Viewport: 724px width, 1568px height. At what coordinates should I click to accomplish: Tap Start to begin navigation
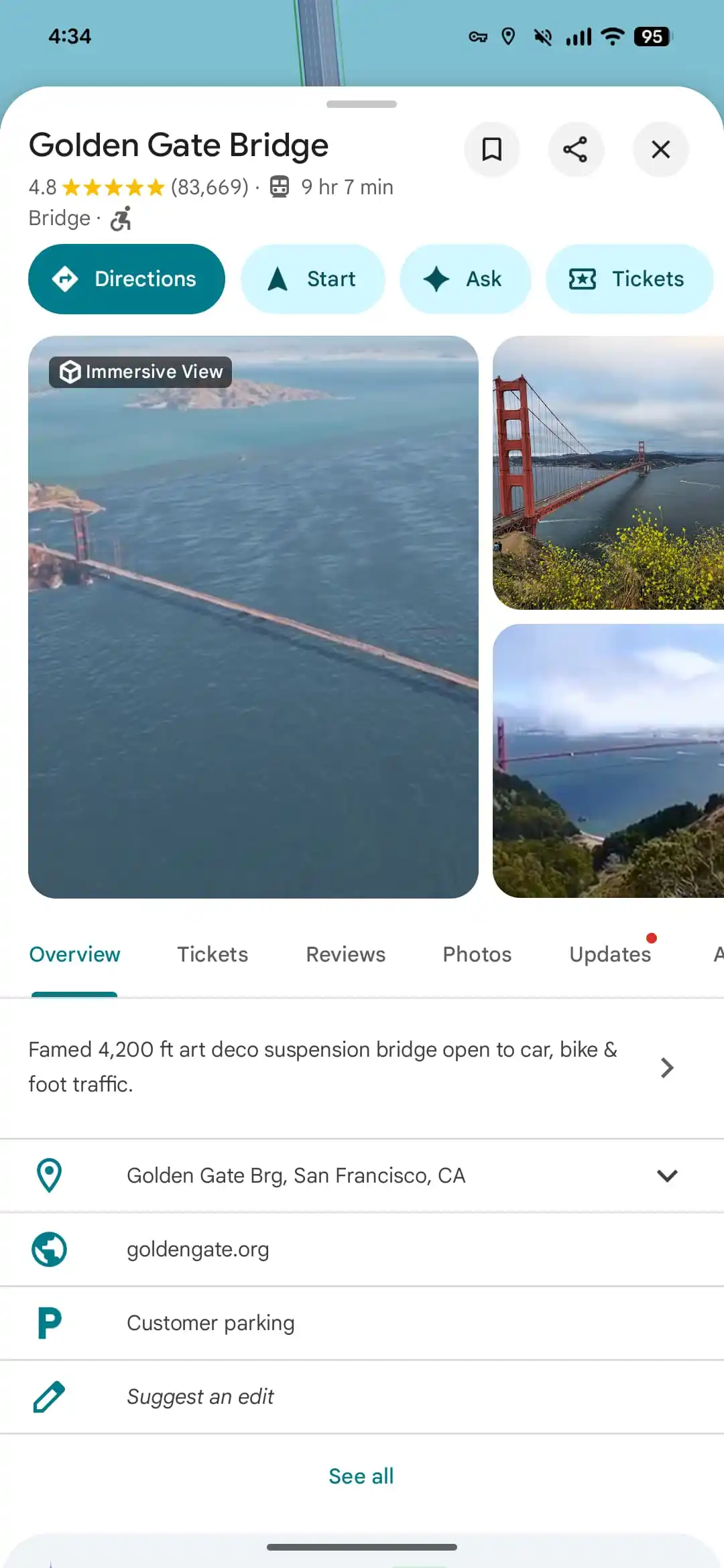pos(313,279)
